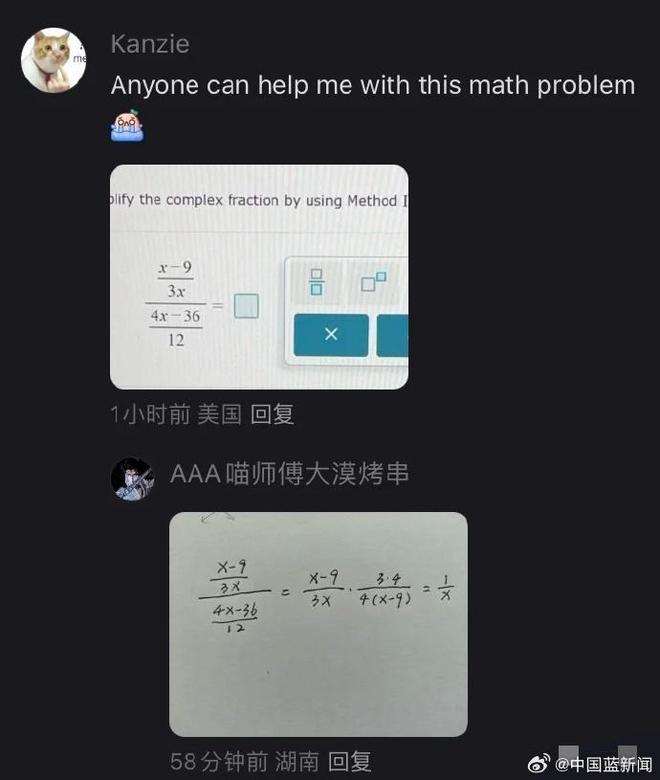The width and height of the screenshot is (660, 780).
Task: Reply to Kanzie's comment via 回复
Action: pos(272,414)
